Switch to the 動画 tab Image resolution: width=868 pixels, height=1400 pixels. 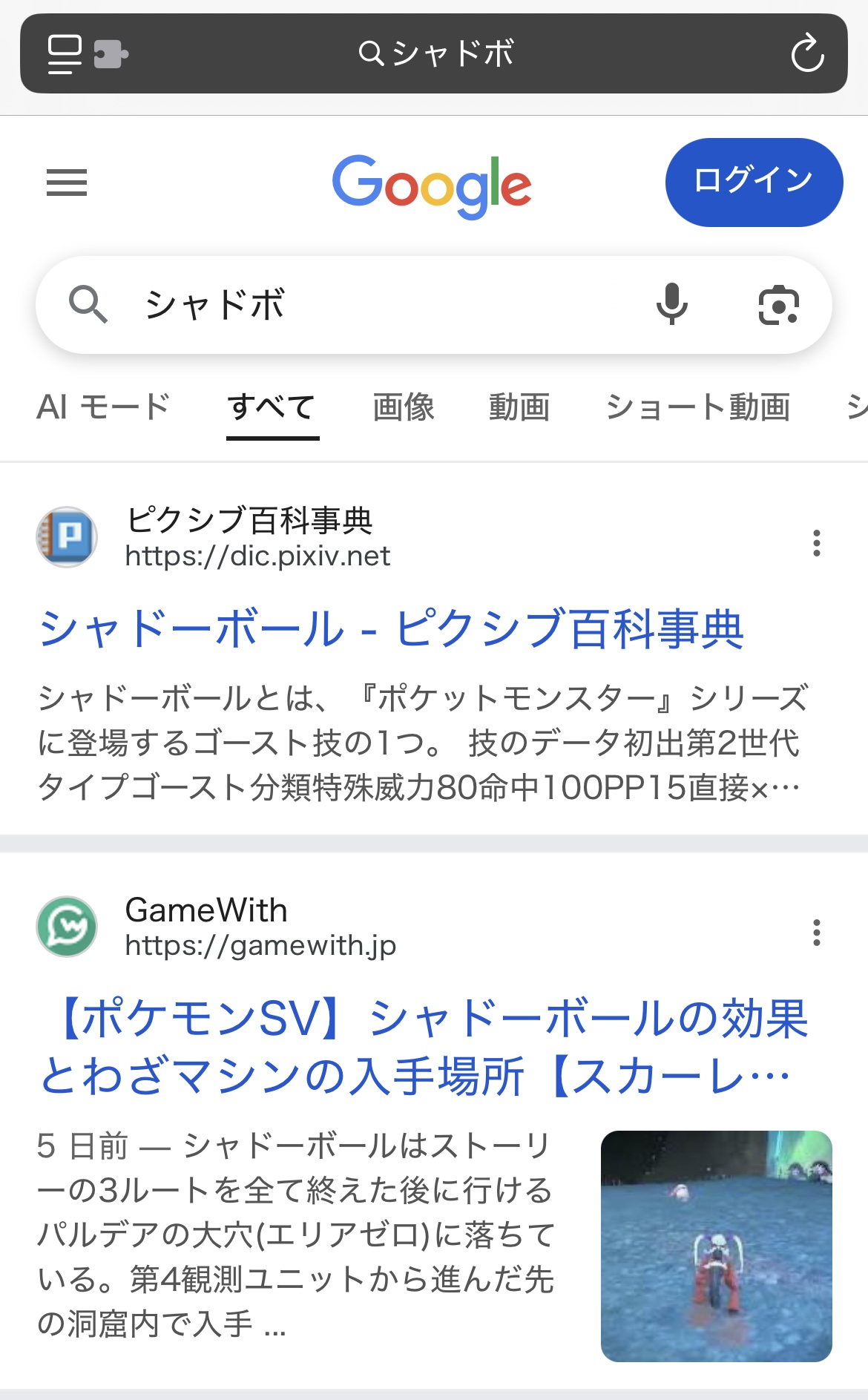(519, 407)
